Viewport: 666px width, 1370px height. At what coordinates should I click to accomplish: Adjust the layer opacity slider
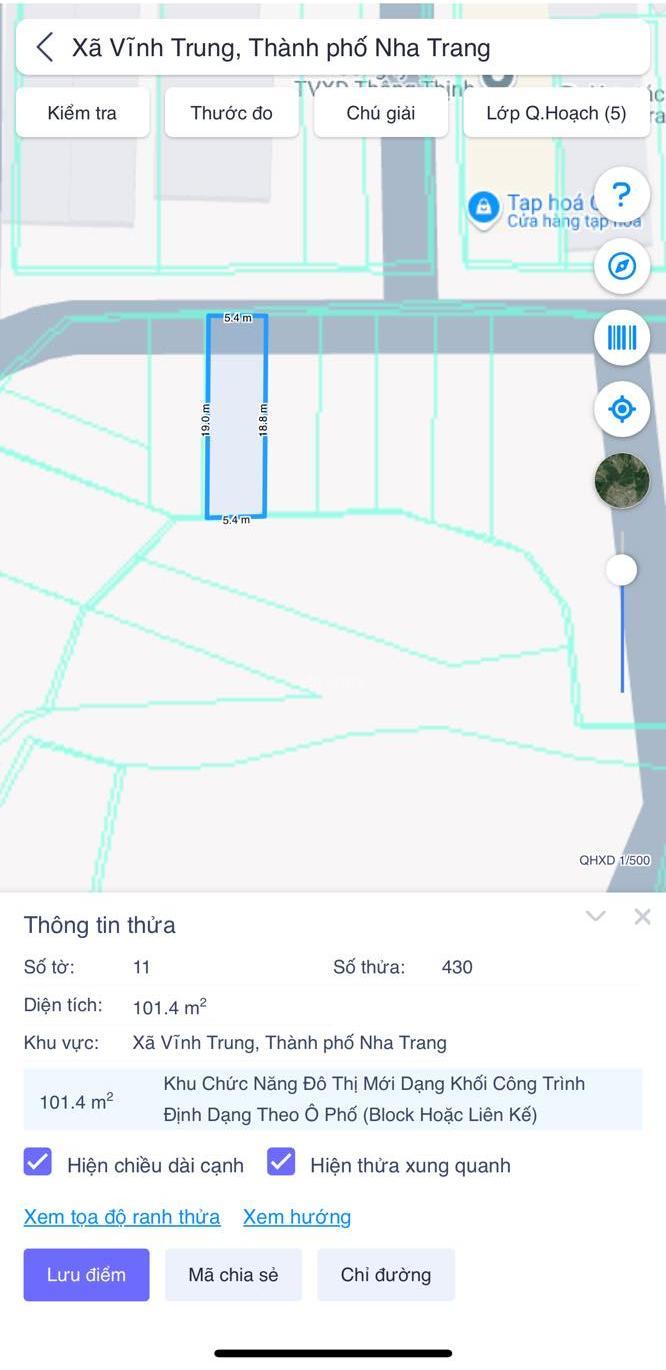pyautogui.click(x=621, y=570)
